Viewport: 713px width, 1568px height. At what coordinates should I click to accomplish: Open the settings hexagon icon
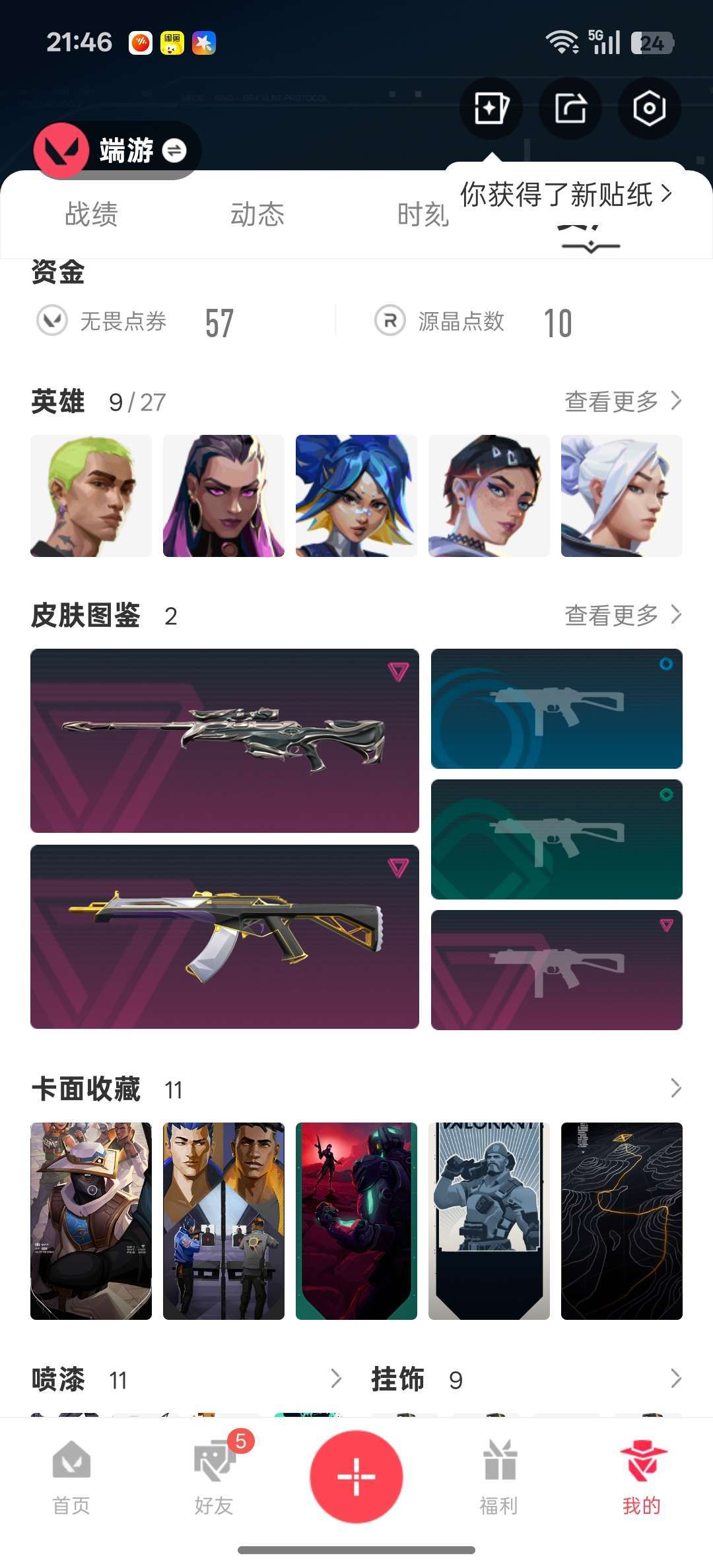[x=649, y=108]
